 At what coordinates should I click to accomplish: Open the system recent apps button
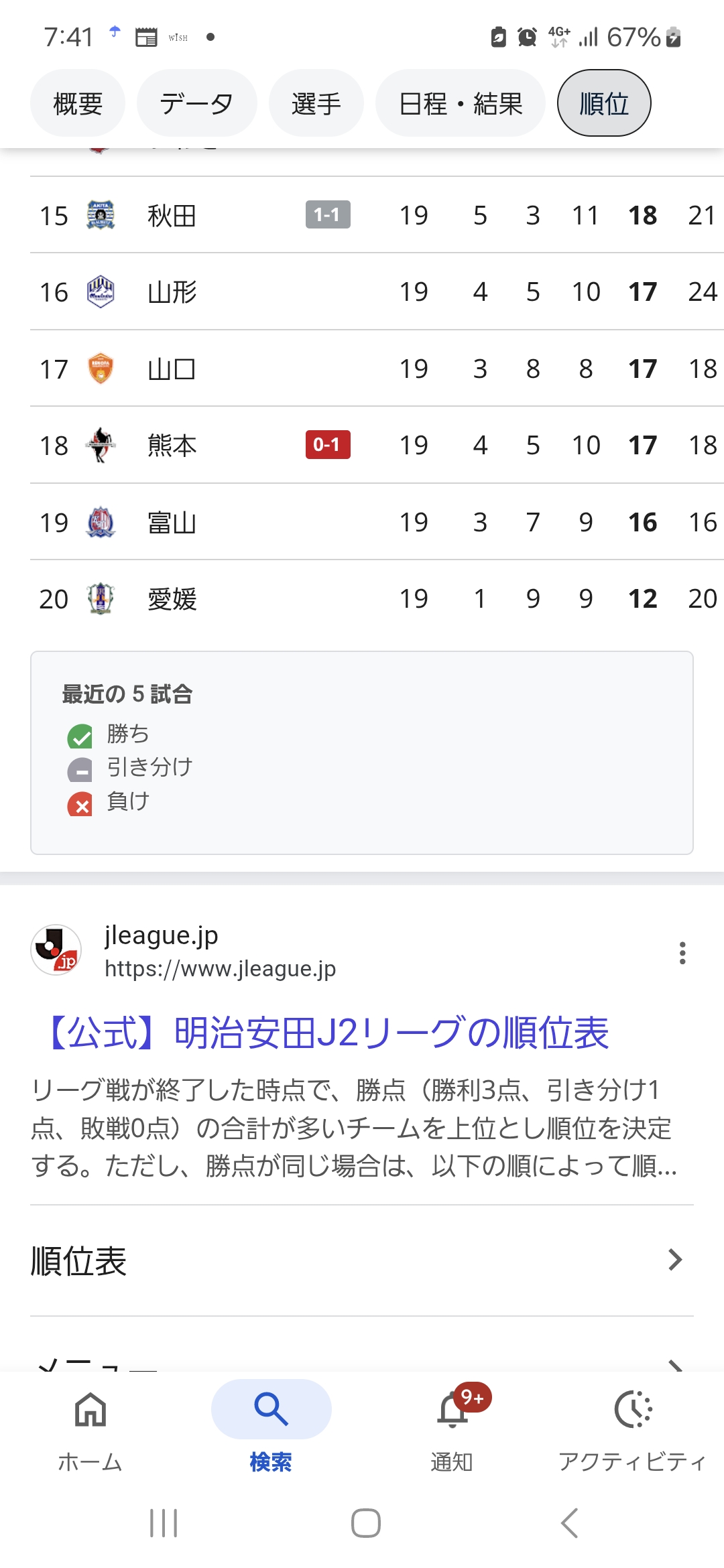pyautogui.click(x=164, y=1523)
